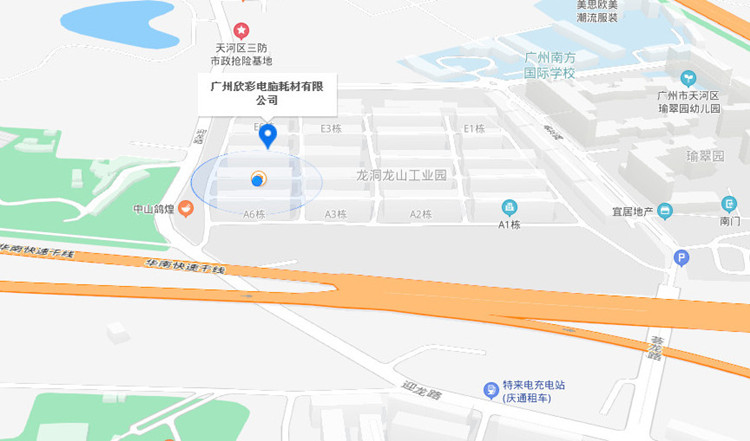
Task: Open the 特来电充电站 charging station marker
Action: tap(490, 389)
